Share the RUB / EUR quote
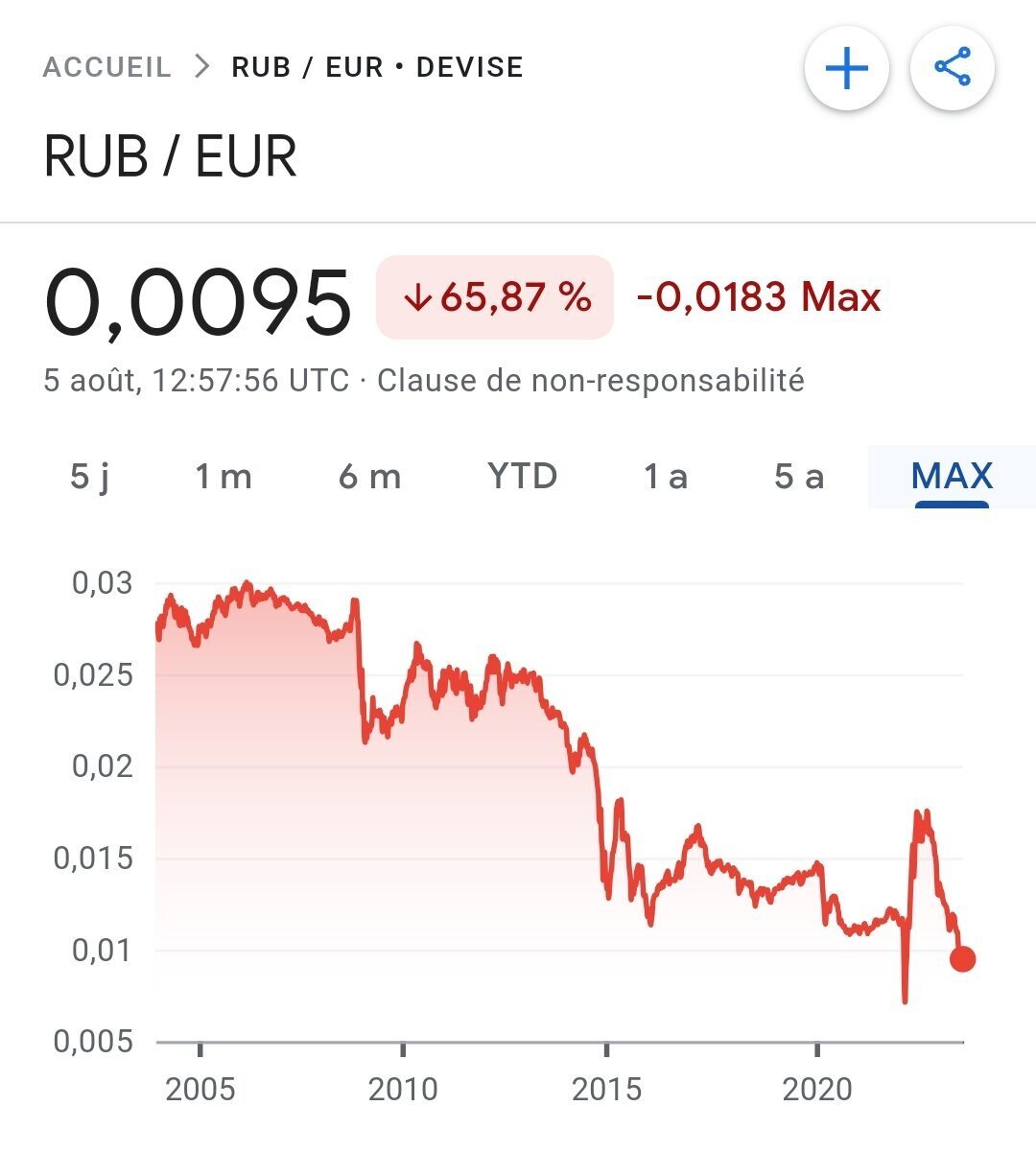The height and width of the screenshot is (1153, 1036). pos(952,69)
